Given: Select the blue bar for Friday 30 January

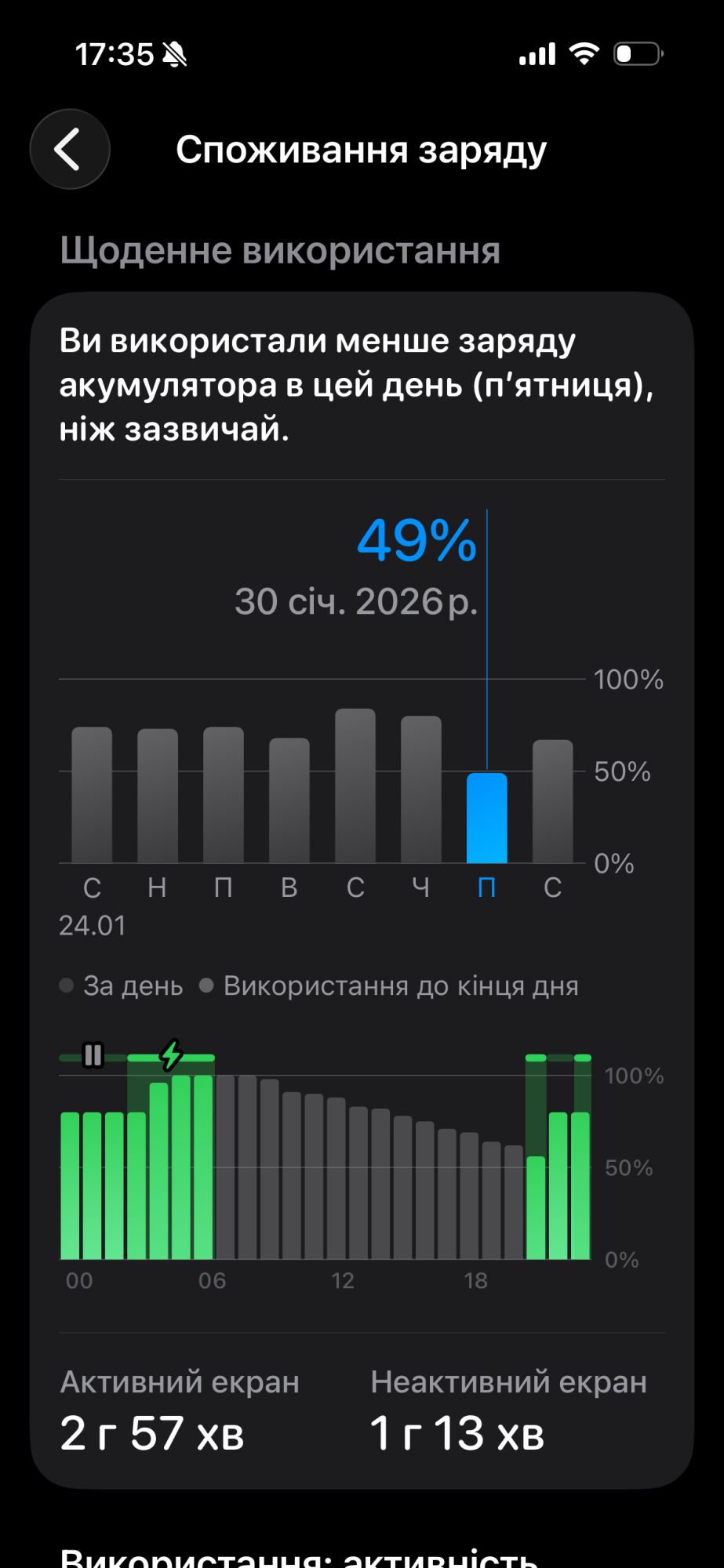Looking at the screenshot, I should point(487,818).
